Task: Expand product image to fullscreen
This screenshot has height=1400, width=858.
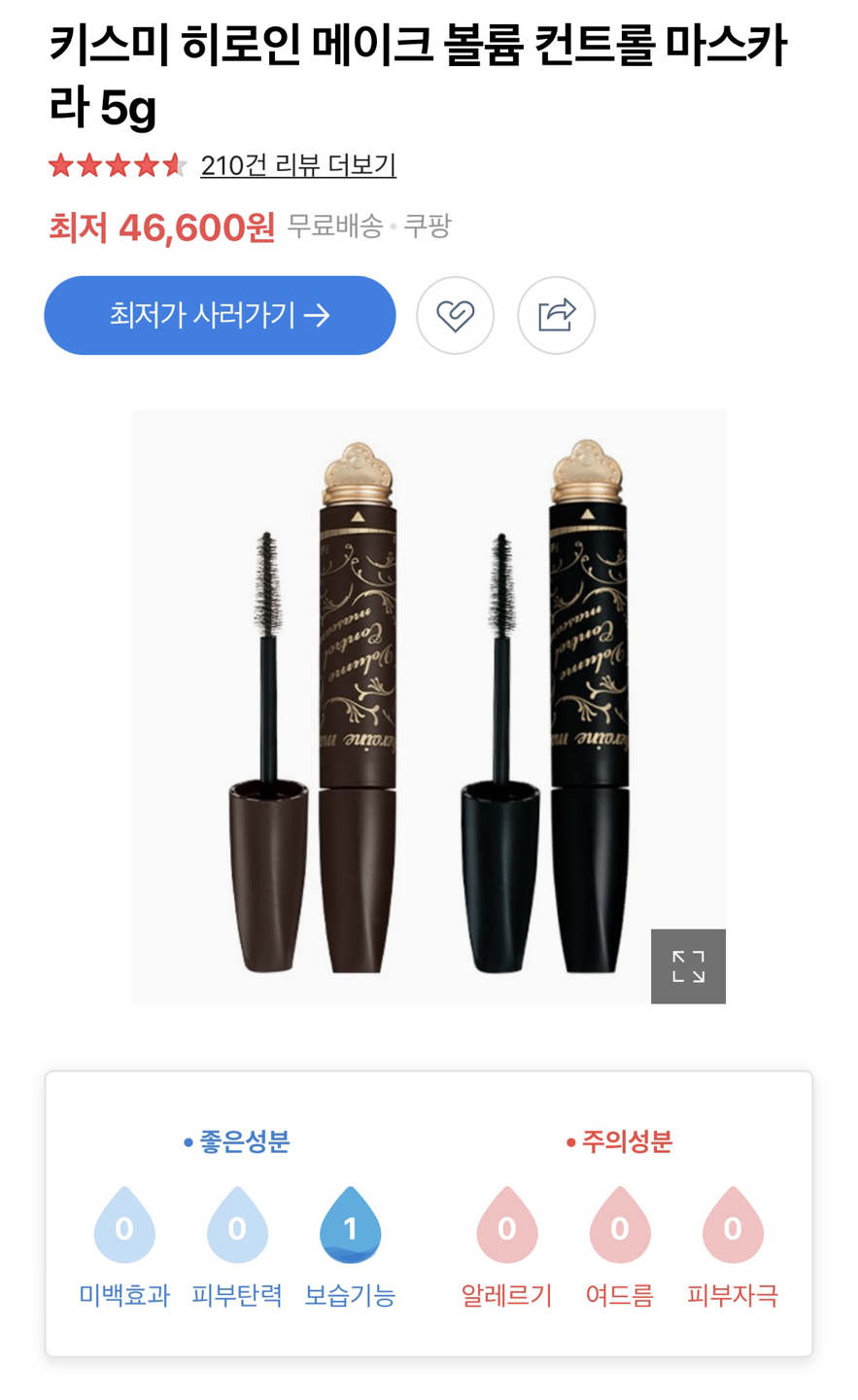Action: [688, 966]
